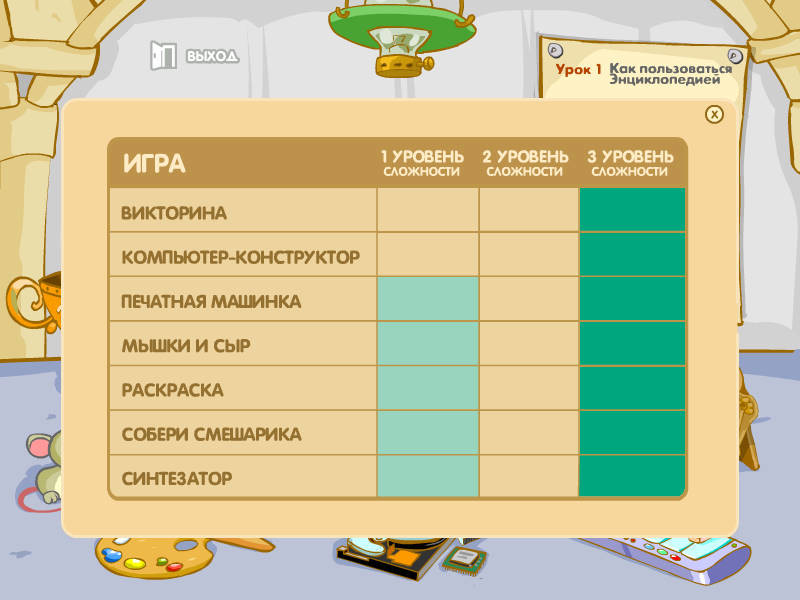The image size is (800, 600).
Task: Tap the ВЫХОД exit button
Action: click(x=195, y=56)
